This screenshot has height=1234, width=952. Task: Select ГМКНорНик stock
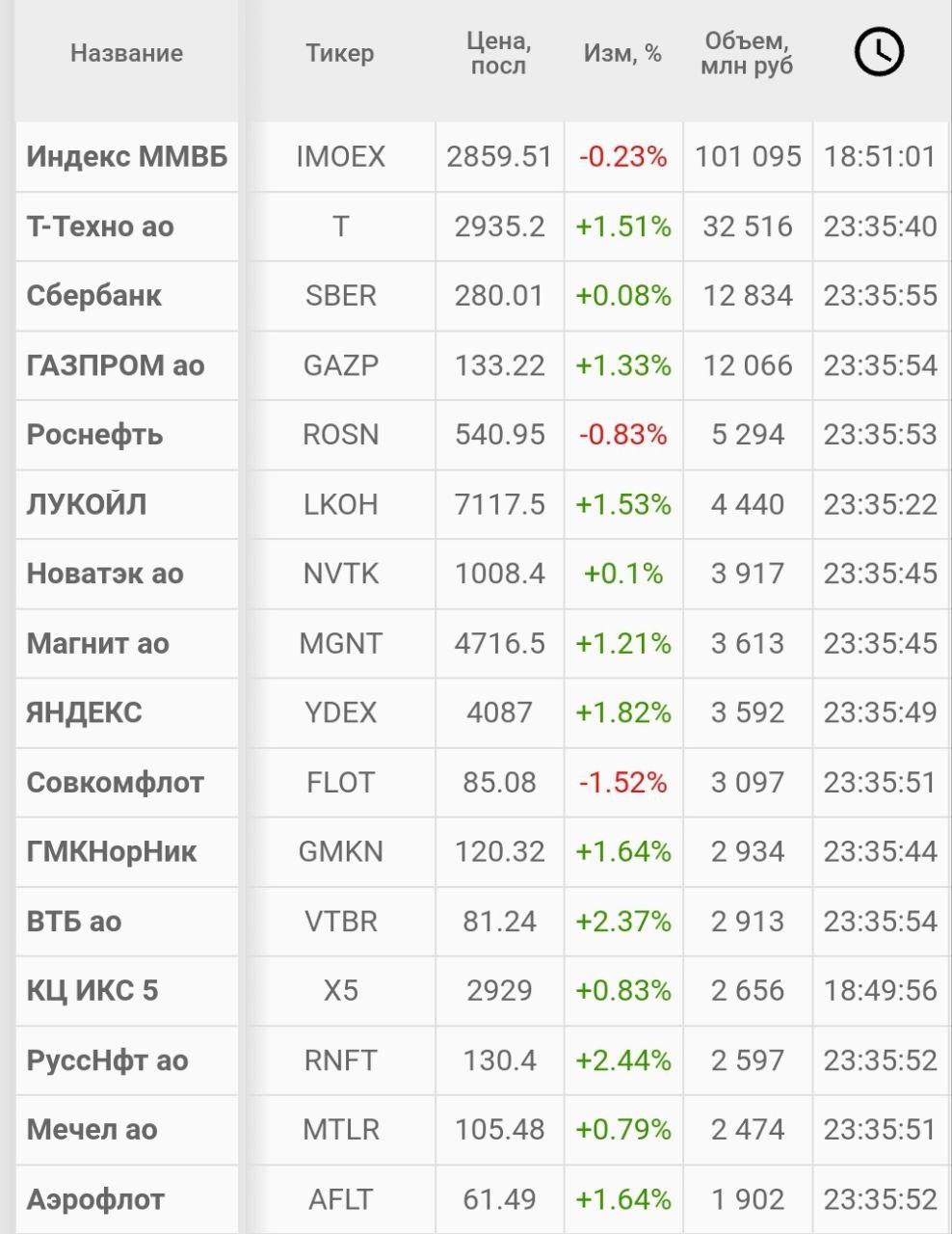click(111, 851)
